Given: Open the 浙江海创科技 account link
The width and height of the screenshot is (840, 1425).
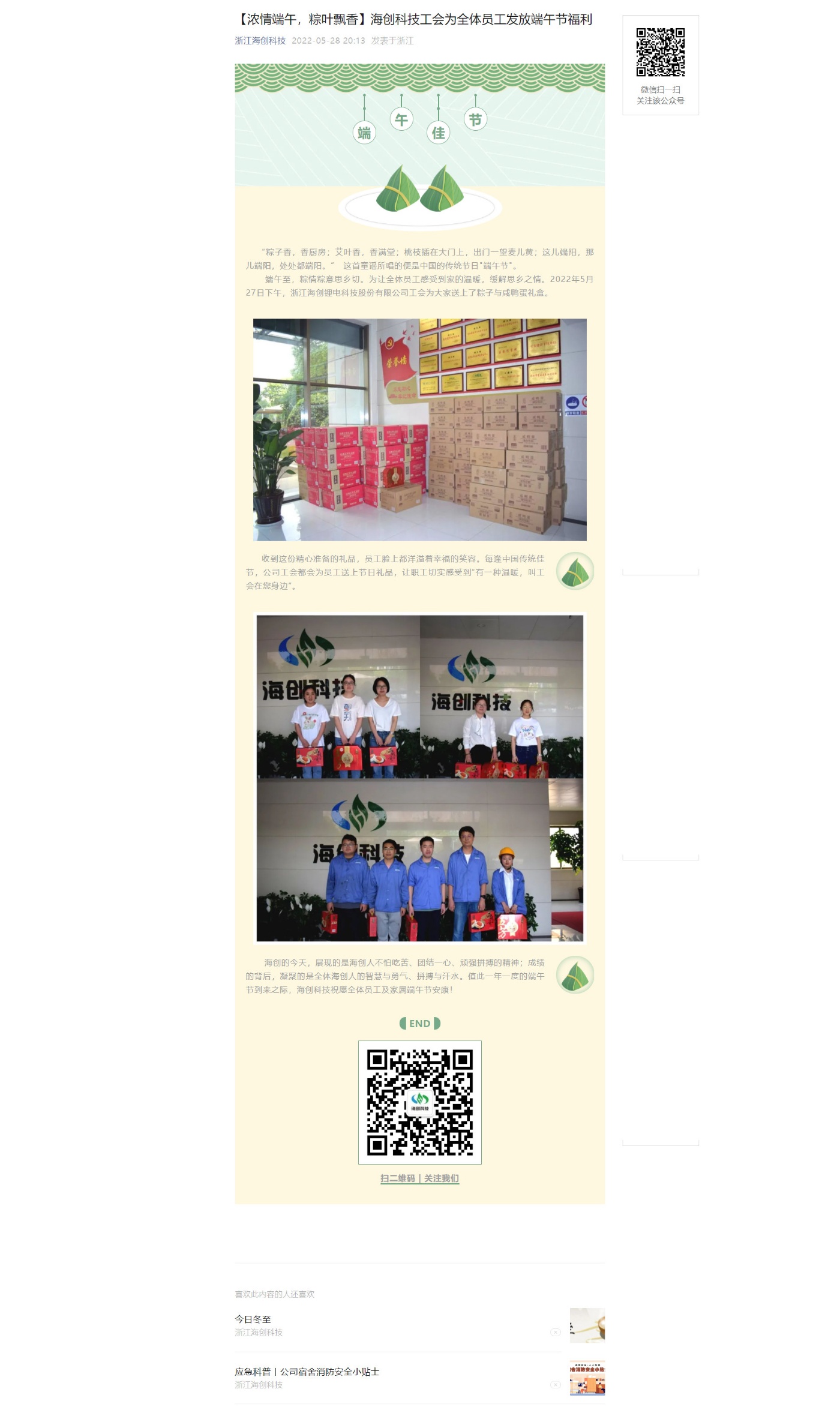Looking at the screenshot, I should point(260,41).
